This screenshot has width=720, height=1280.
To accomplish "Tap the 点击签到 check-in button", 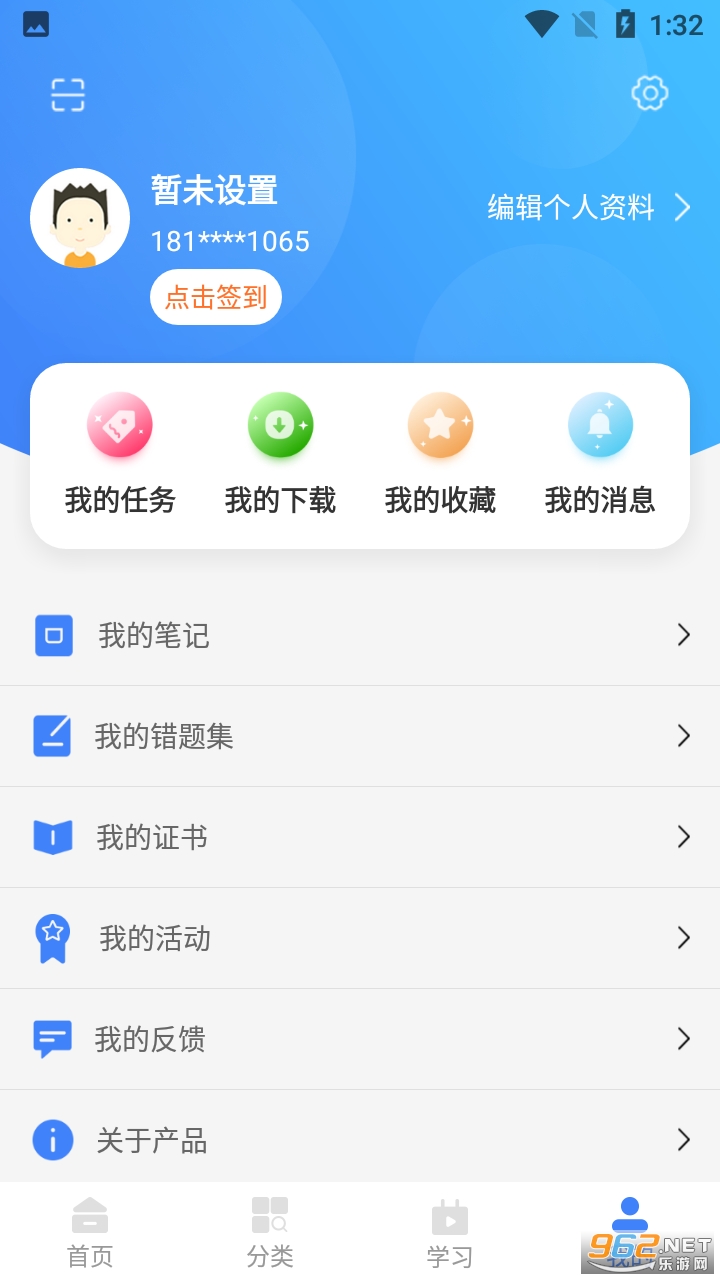I will pyautogui.click(x=216, y=297).
